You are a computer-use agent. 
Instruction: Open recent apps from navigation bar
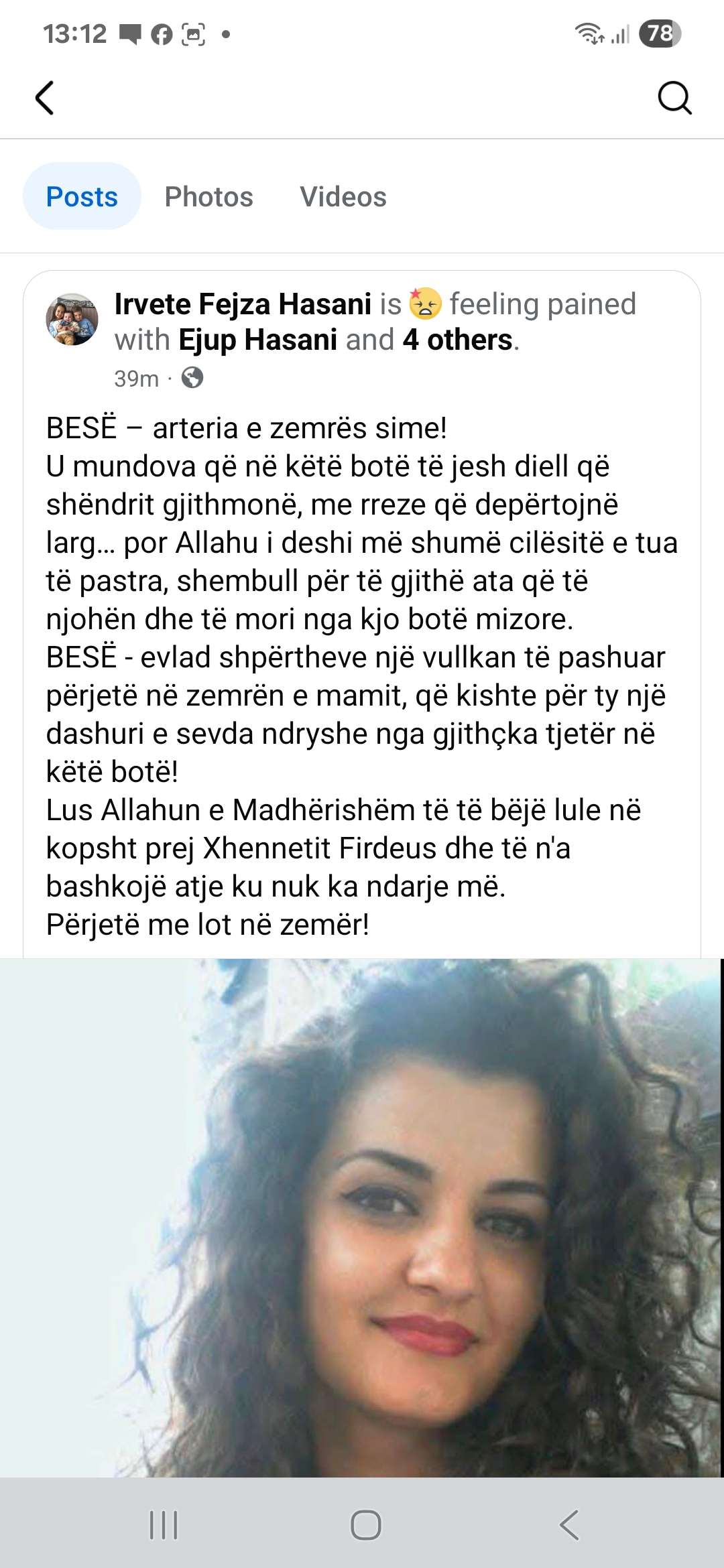[164, 1525]
